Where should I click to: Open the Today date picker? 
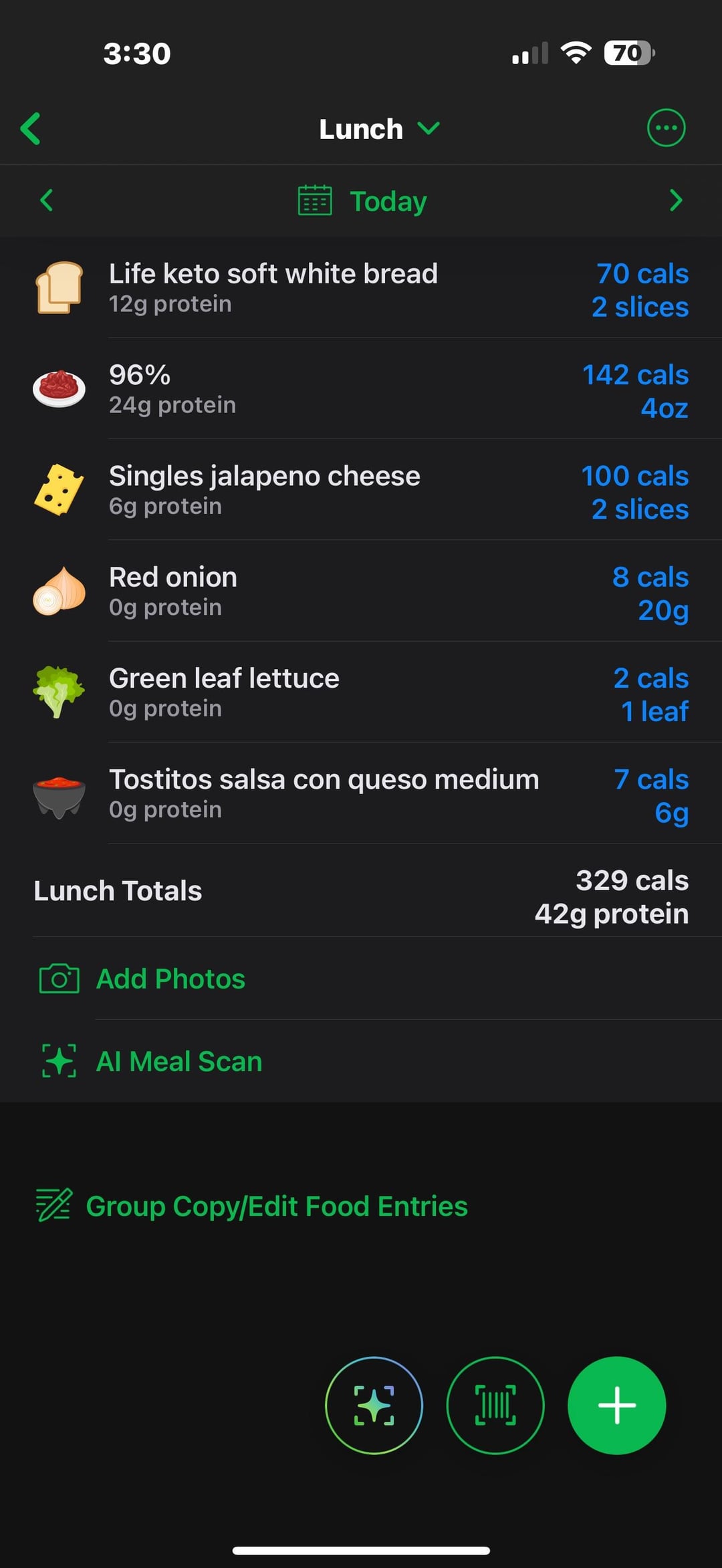(x=362, y=201)
